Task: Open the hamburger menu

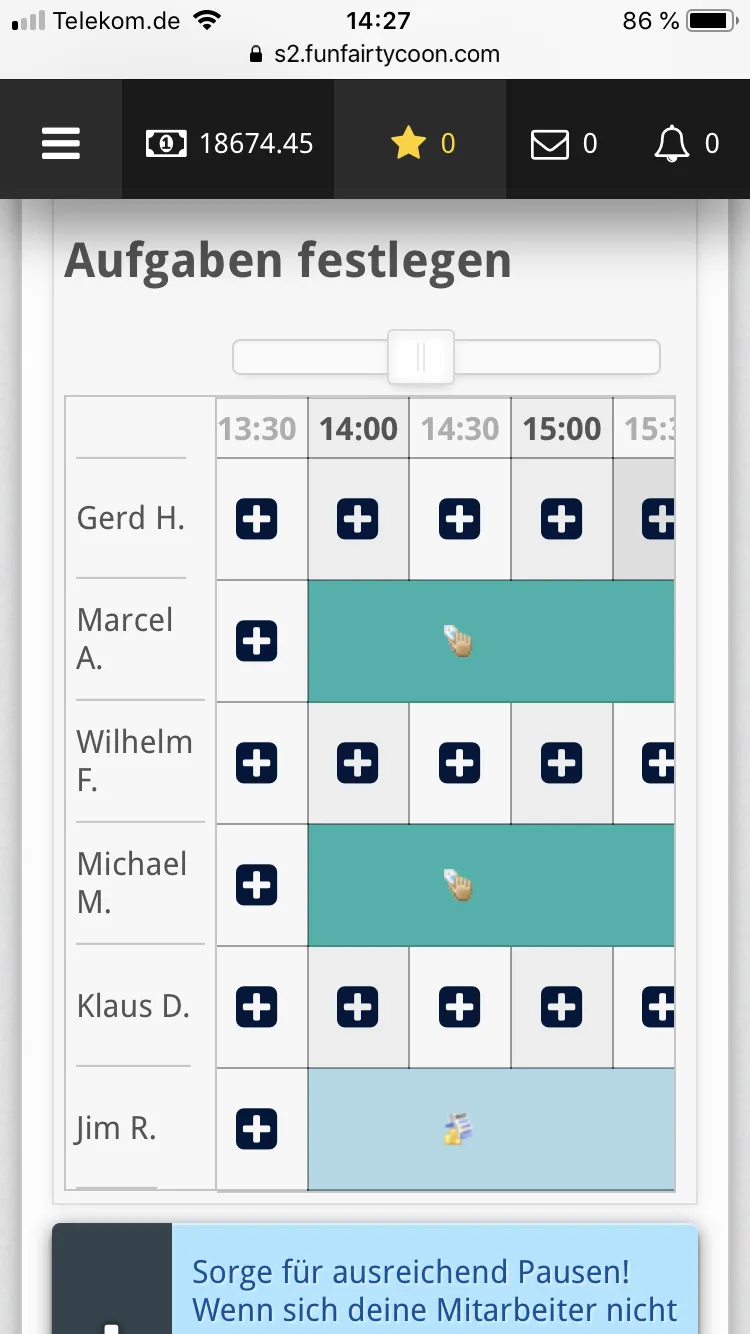Action: click(61, 143)
